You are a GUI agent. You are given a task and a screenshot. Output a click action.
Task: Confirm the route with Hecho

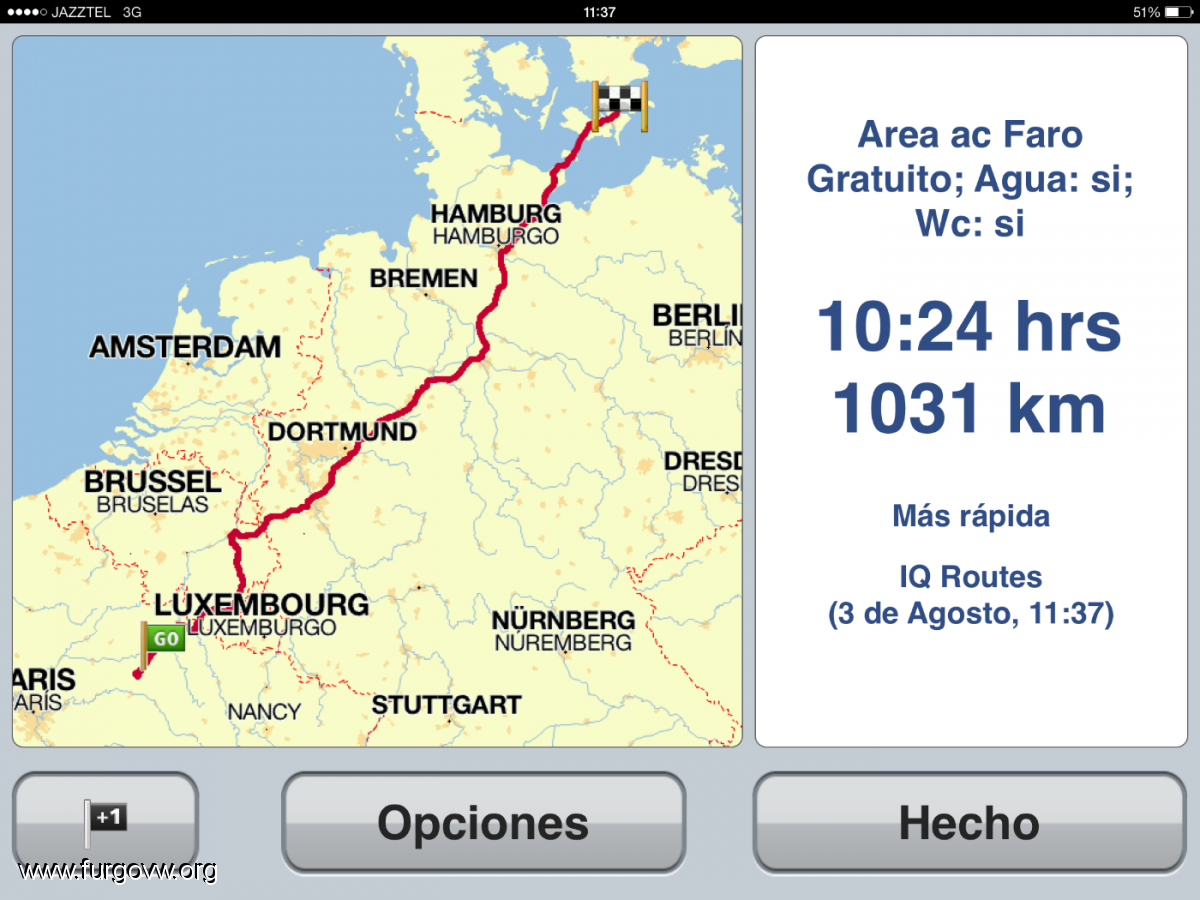coord(969,822)
